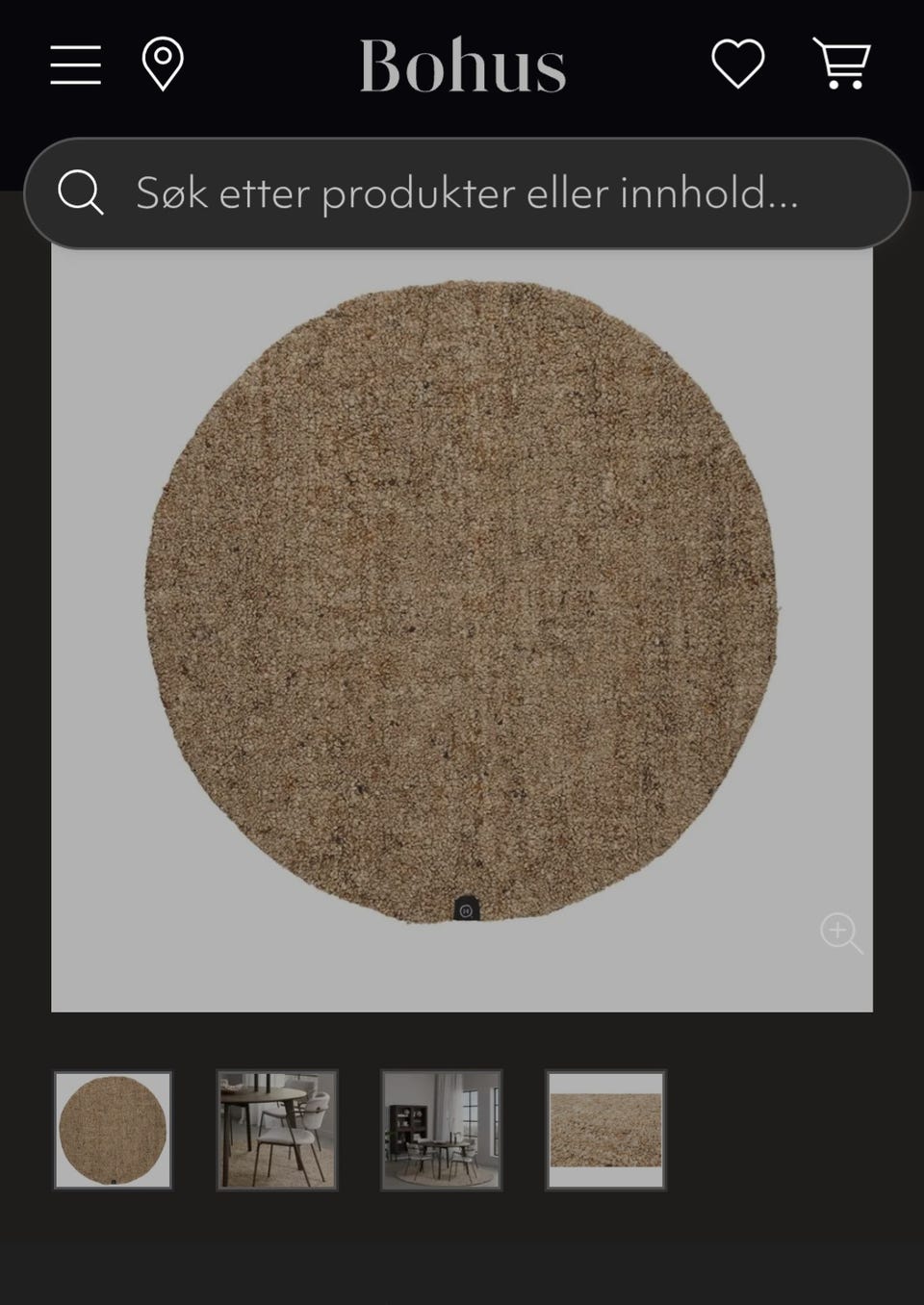Select the dining chair scene thumbnail
The width and height of the screenshot is (924, 1305).
click(x=276, y=1129)
